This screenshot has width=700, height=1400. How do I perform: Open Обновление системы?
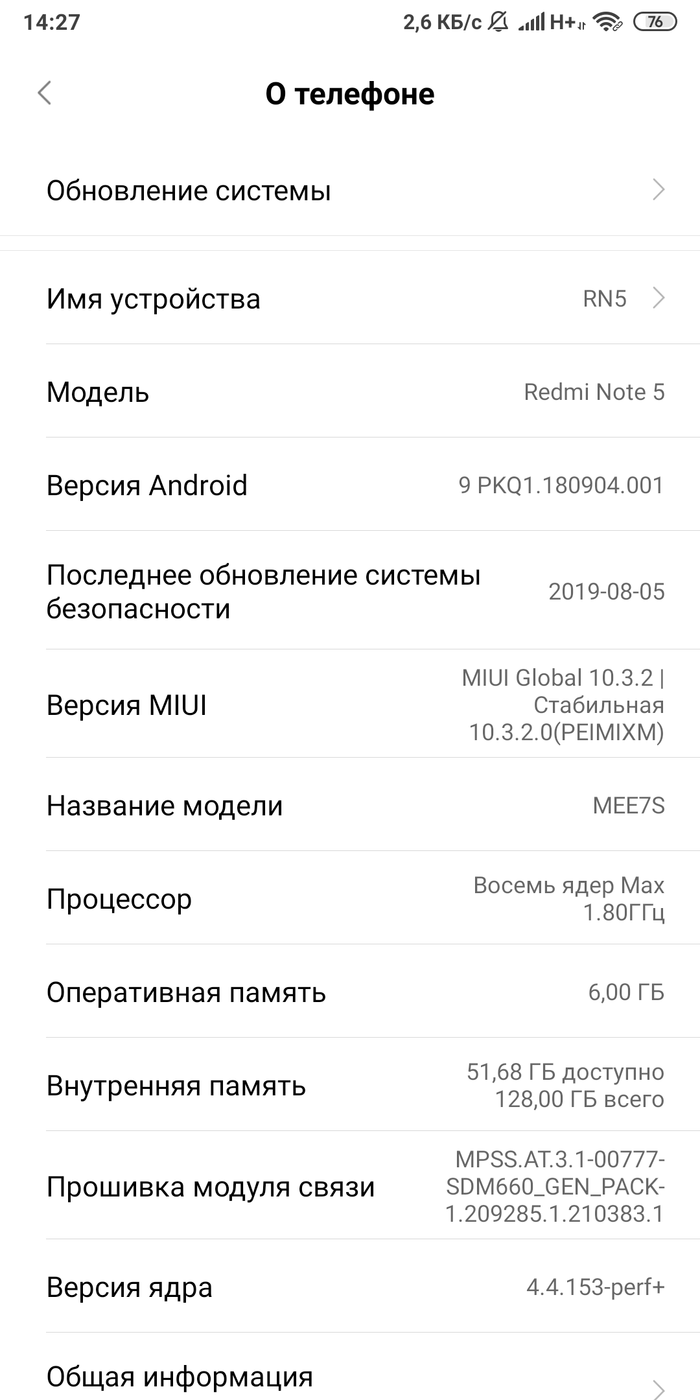pos(350,190)
